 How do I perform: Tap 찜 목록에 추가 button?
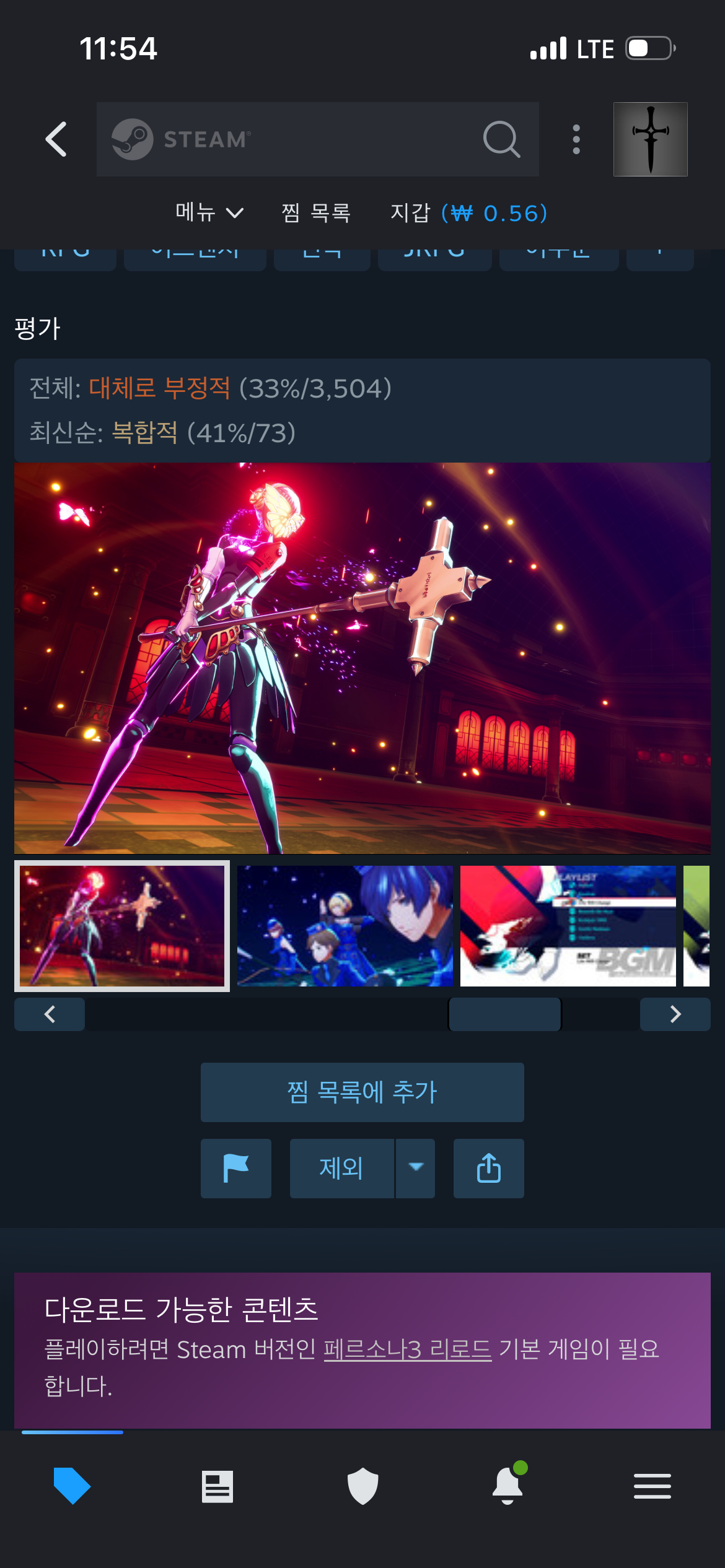pyautogui.click(x=362, y=1092)
